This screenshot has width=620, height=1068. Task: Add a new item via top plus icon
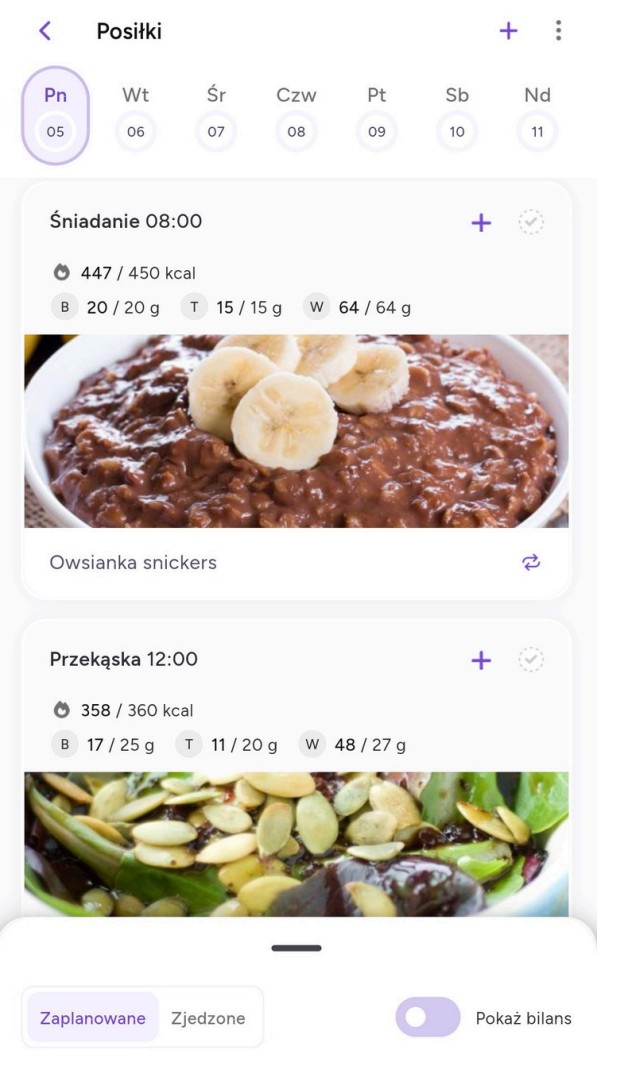point(509,31)
